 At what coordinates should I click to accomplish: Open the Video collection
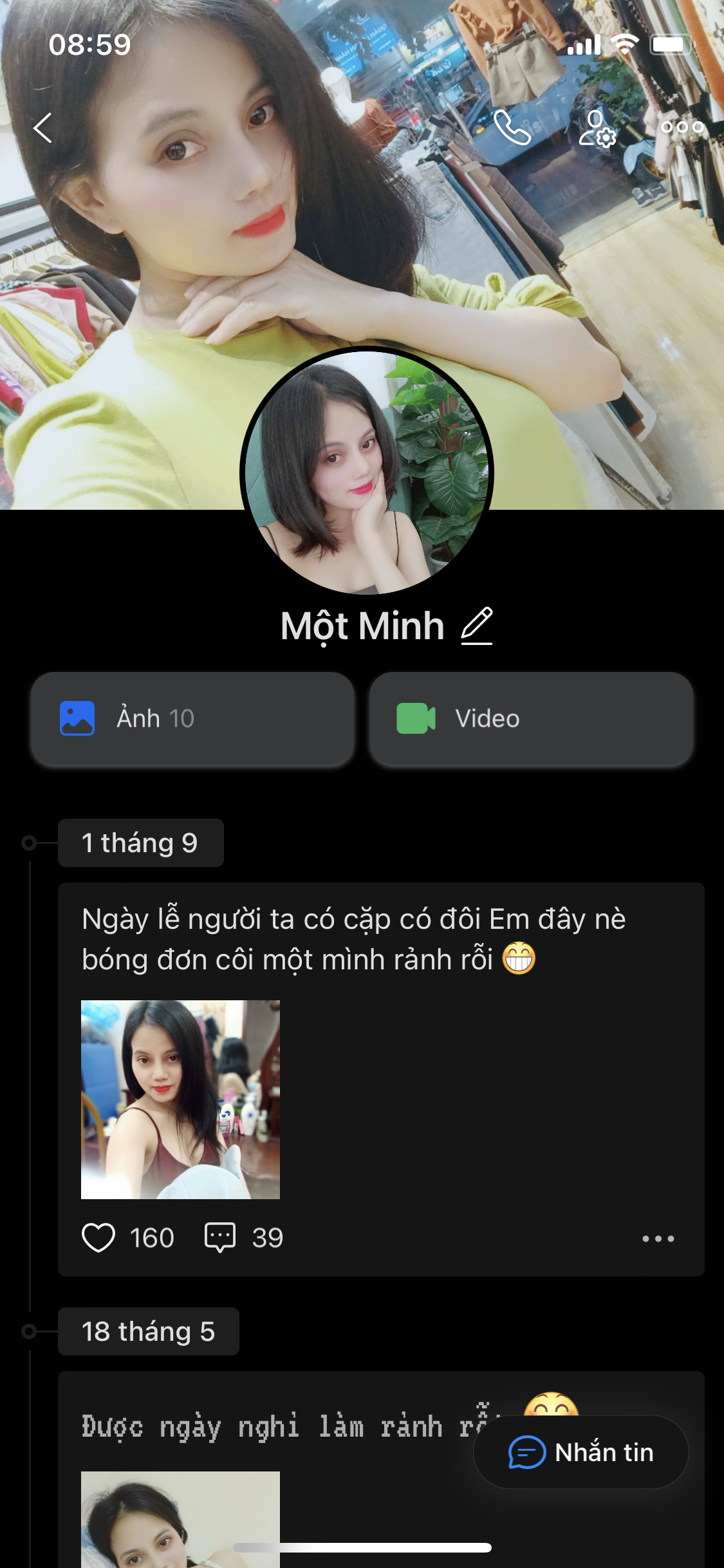click(531, 718)
